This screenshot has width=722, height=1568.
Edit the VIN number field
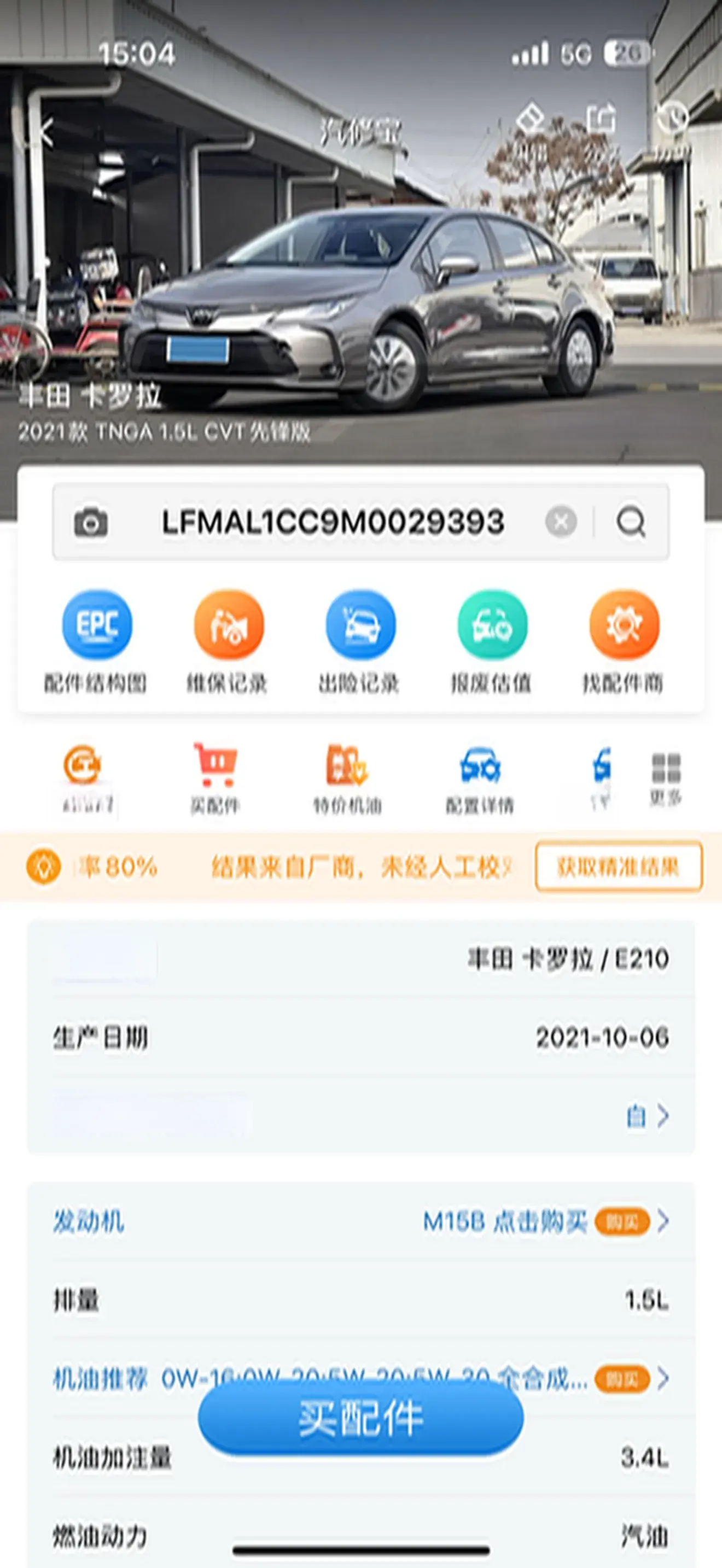(x=333, y=522)
